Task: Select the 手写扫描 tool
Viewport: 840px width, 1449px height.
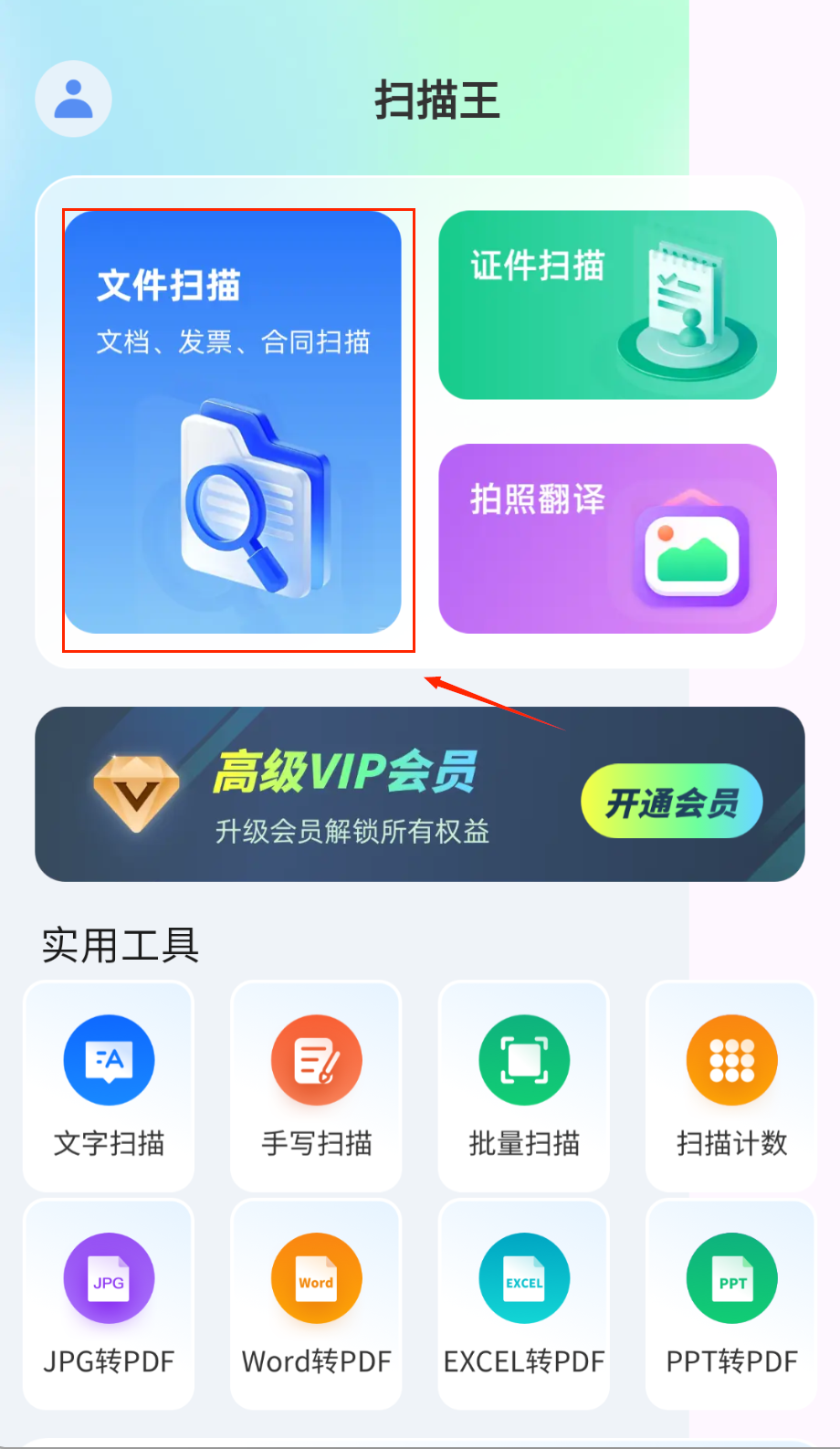Action: click(316, 1086)
